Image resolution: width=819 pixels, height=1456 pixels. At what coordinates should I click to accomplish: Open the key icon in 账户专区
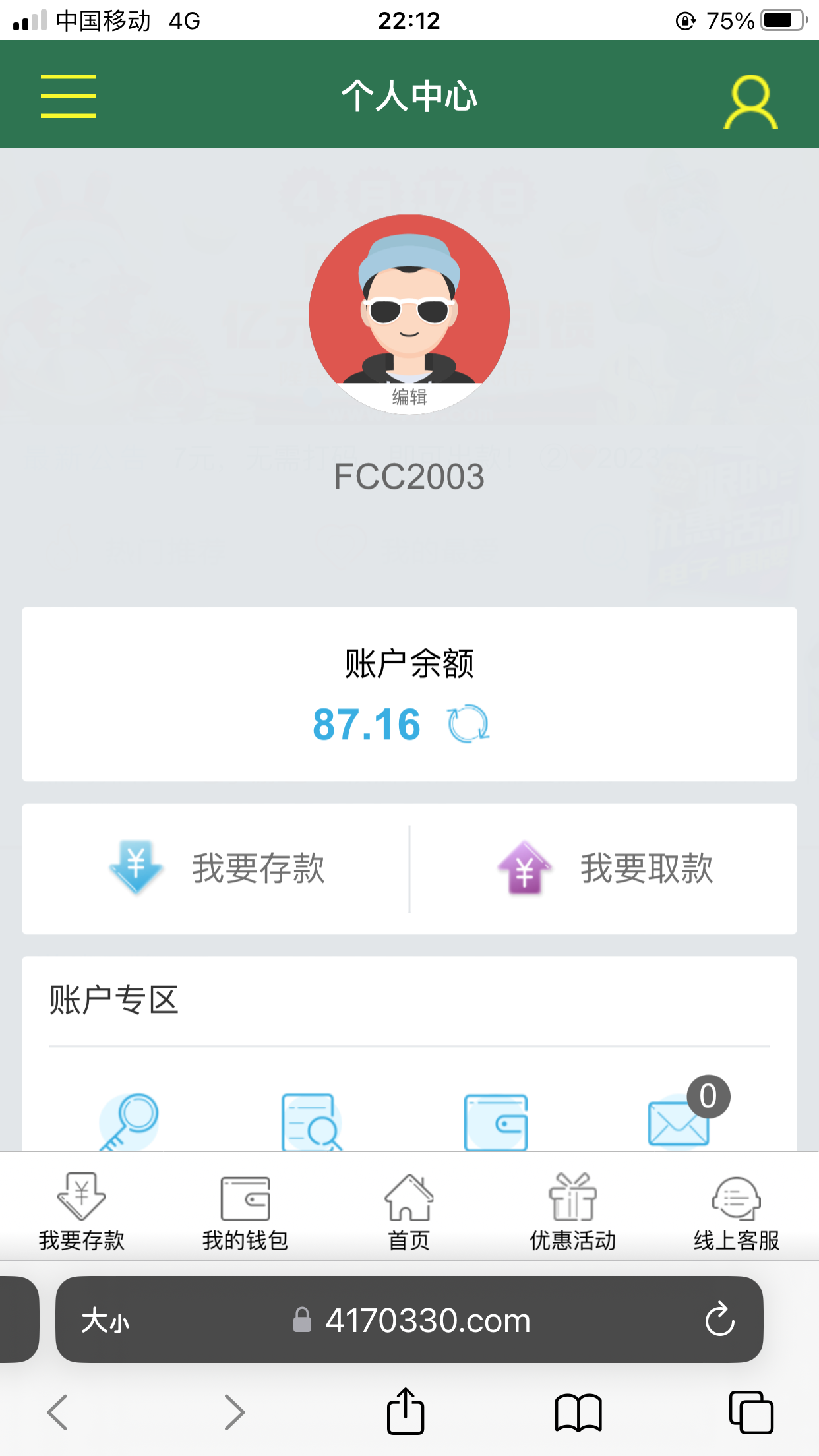click(129, 1122)
